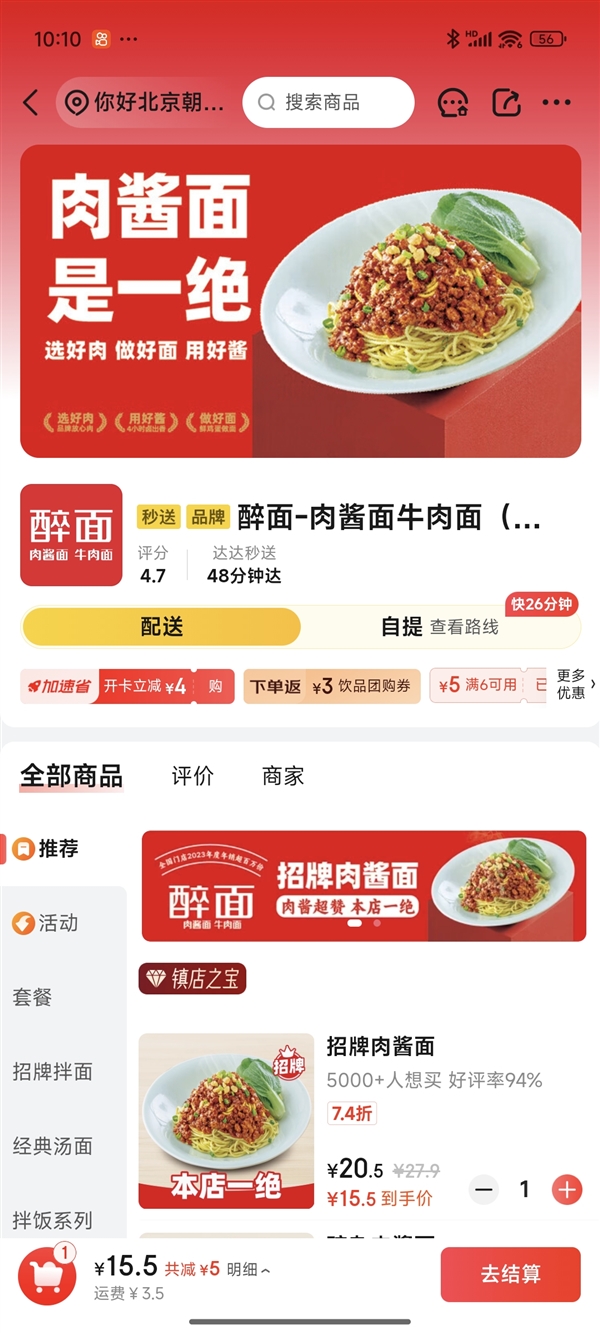
Task: Select the 套餐 category
Action: (33, 997)
